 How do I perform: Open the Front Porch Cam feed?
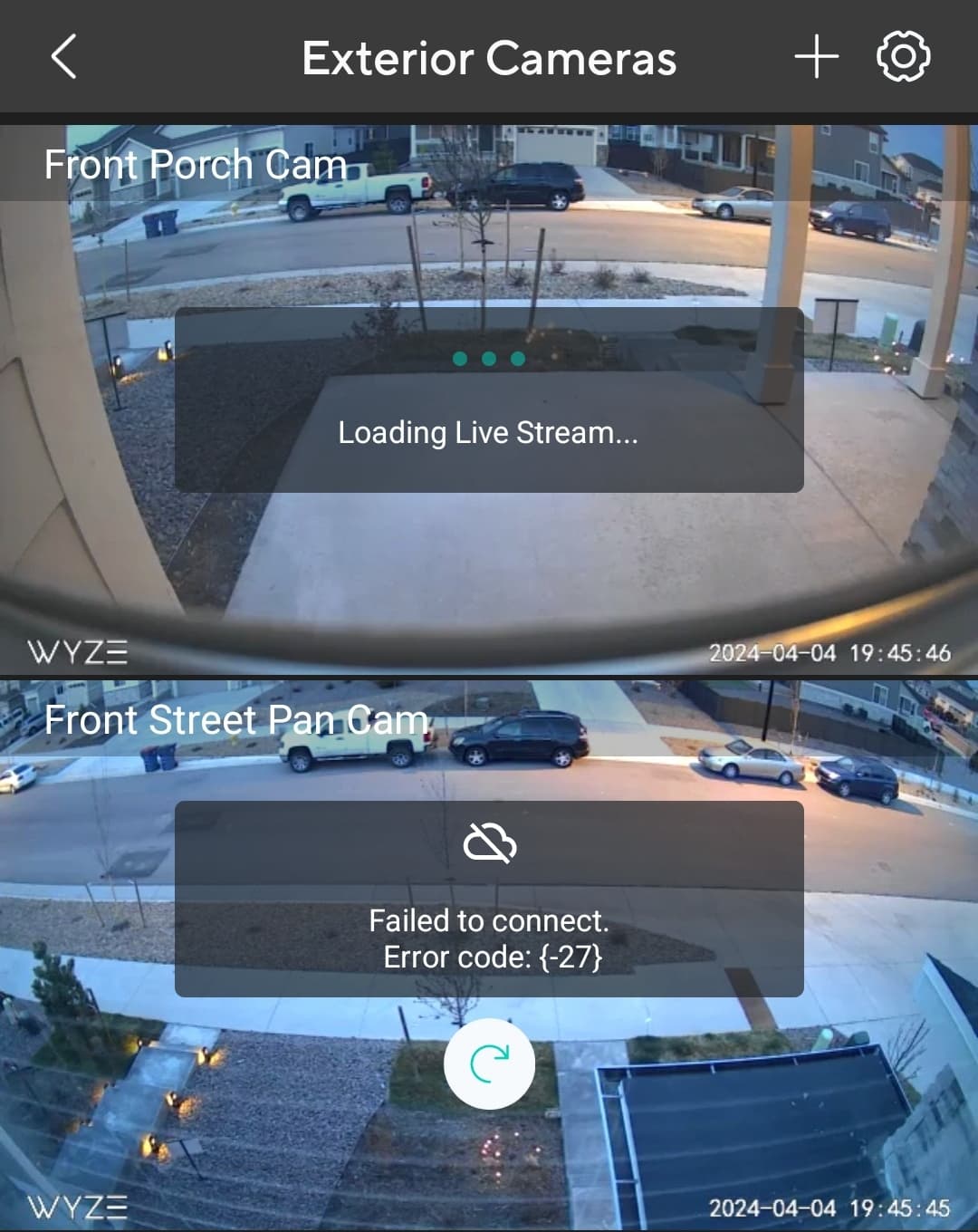(x=489, y=562)
